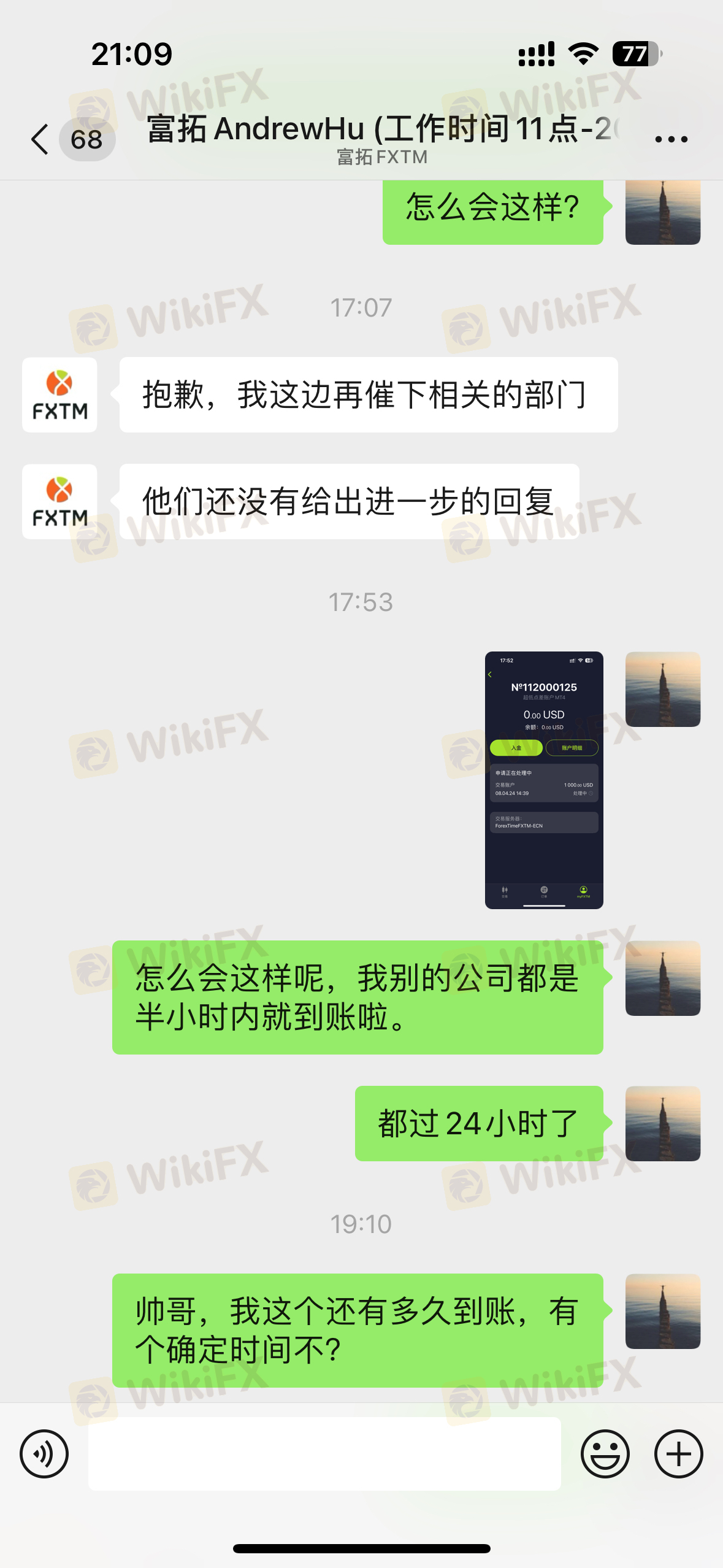This screenshot has width=723, height=1568.
Task: Open the emoji sticker panel
Action: [605, 1453]
